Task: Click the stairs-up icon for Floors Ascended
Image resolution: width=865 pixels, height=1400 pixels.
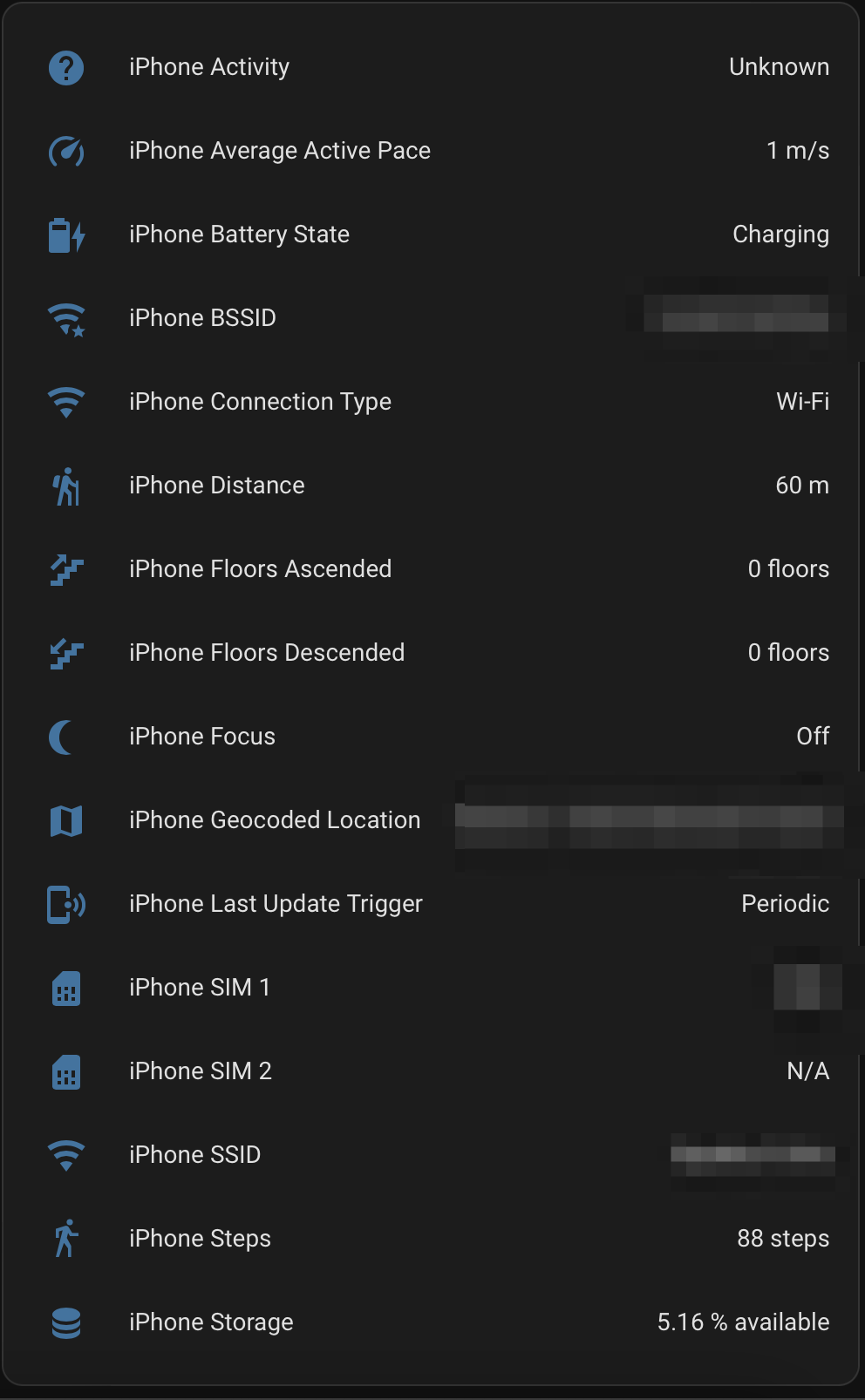Action: click(66, 568)
